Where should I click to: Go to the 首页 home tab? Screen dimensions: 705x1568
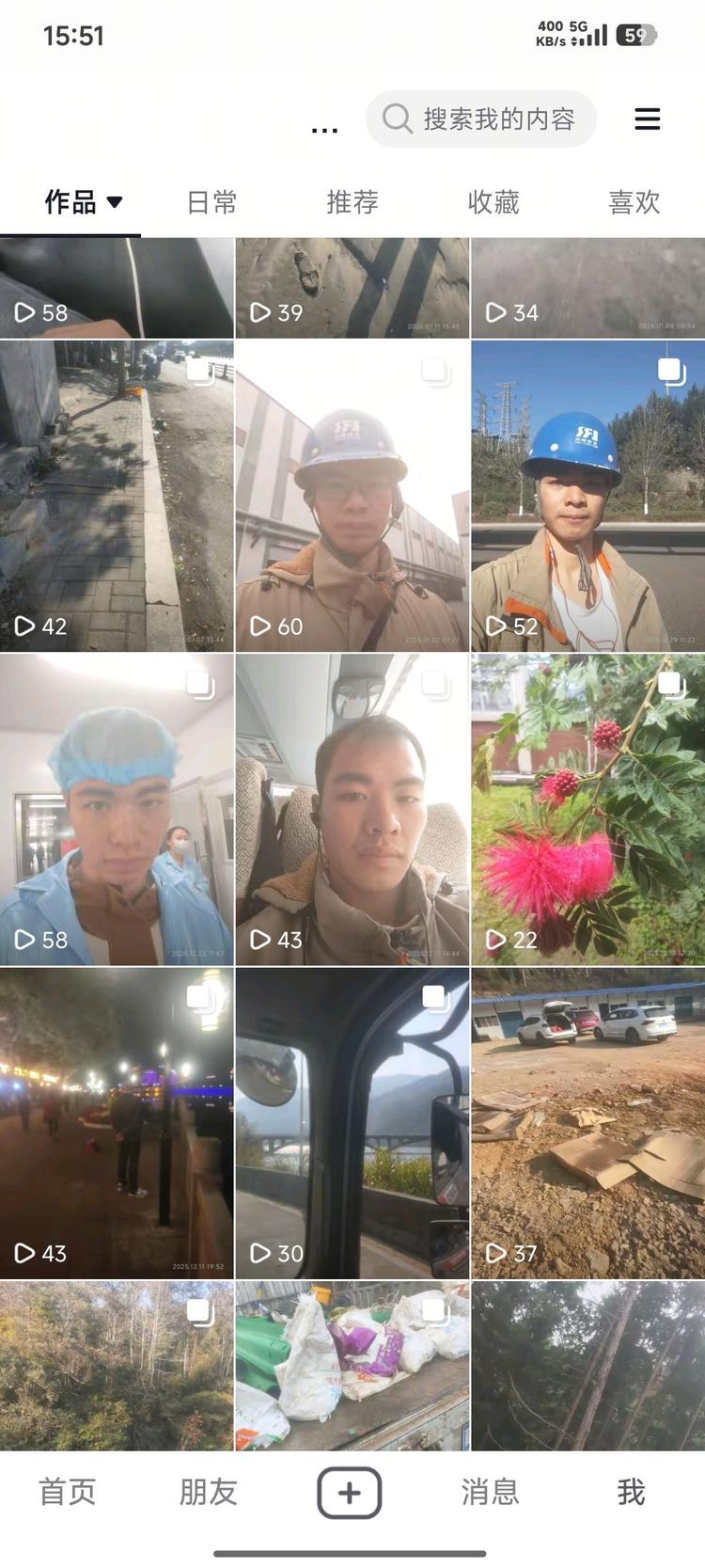(x=67, y=1492)
